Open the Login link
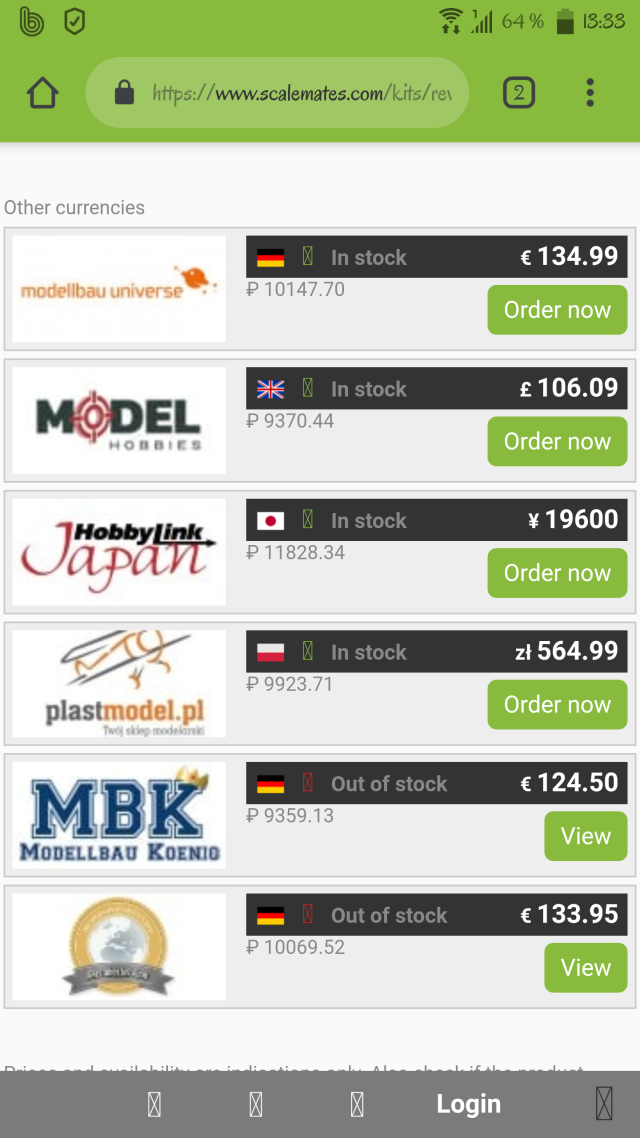 click(468, 1104)
